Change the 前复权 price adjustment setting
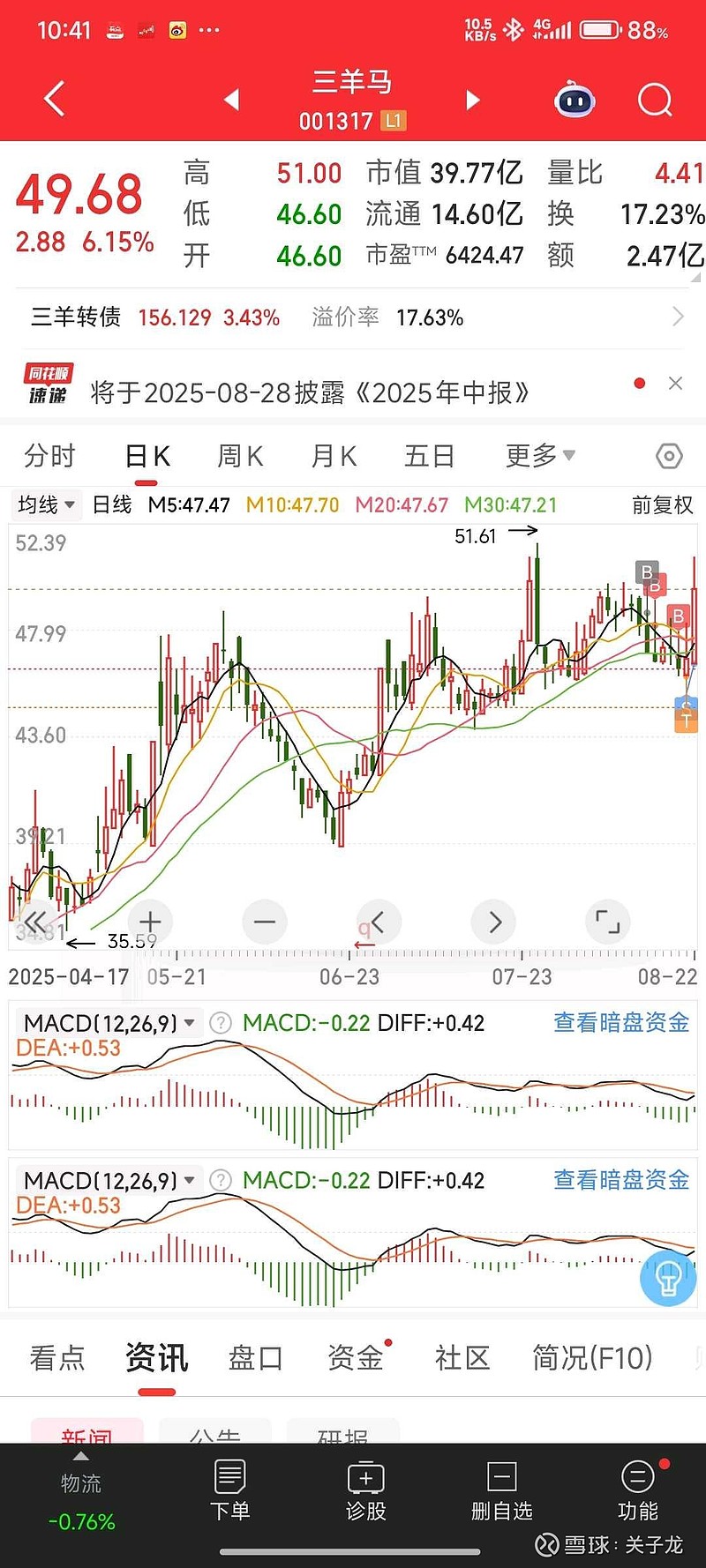The image size is (706, 1568). 663,505
